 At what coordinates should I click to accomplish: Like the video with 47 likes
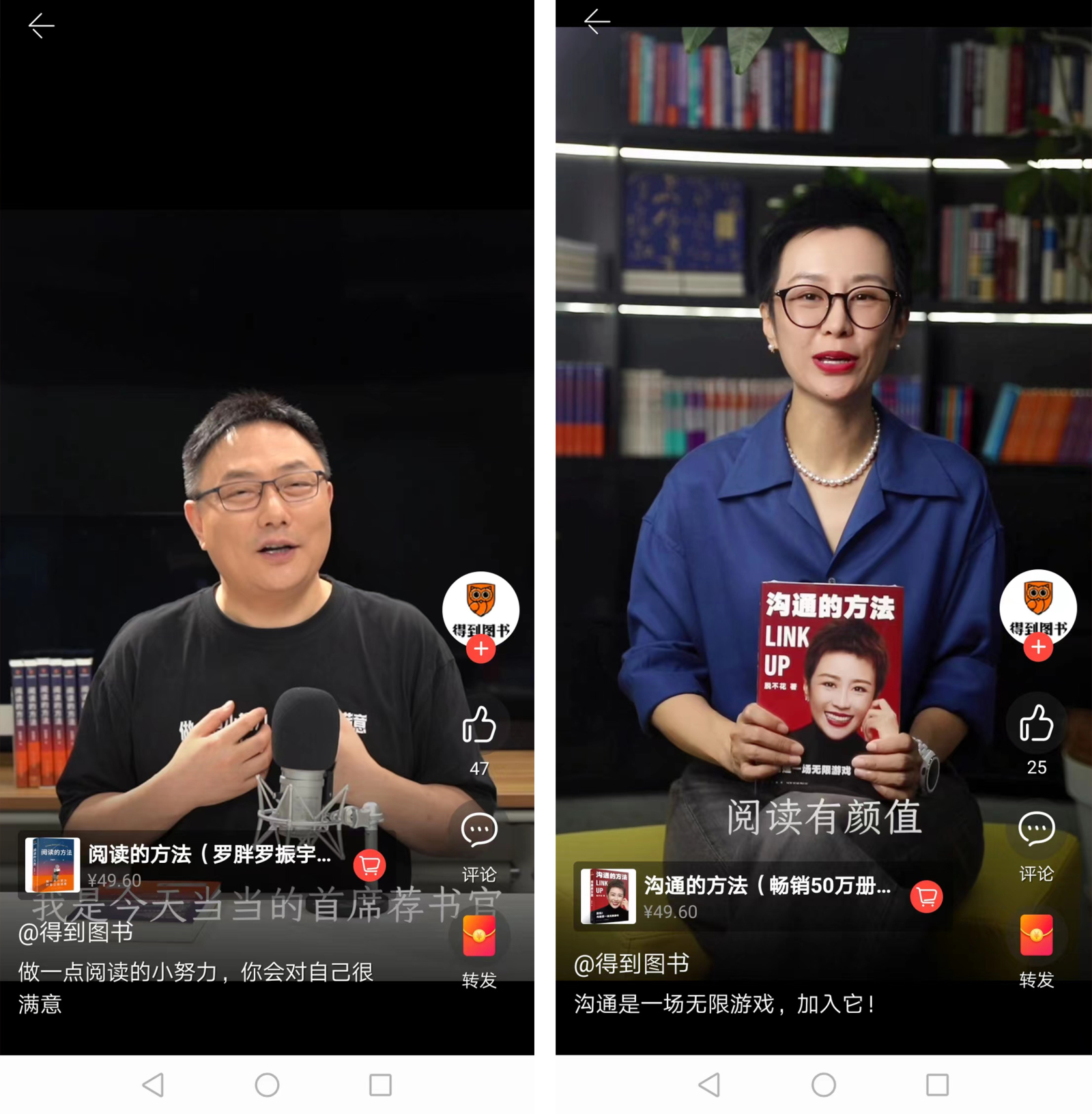coord(479,725)
